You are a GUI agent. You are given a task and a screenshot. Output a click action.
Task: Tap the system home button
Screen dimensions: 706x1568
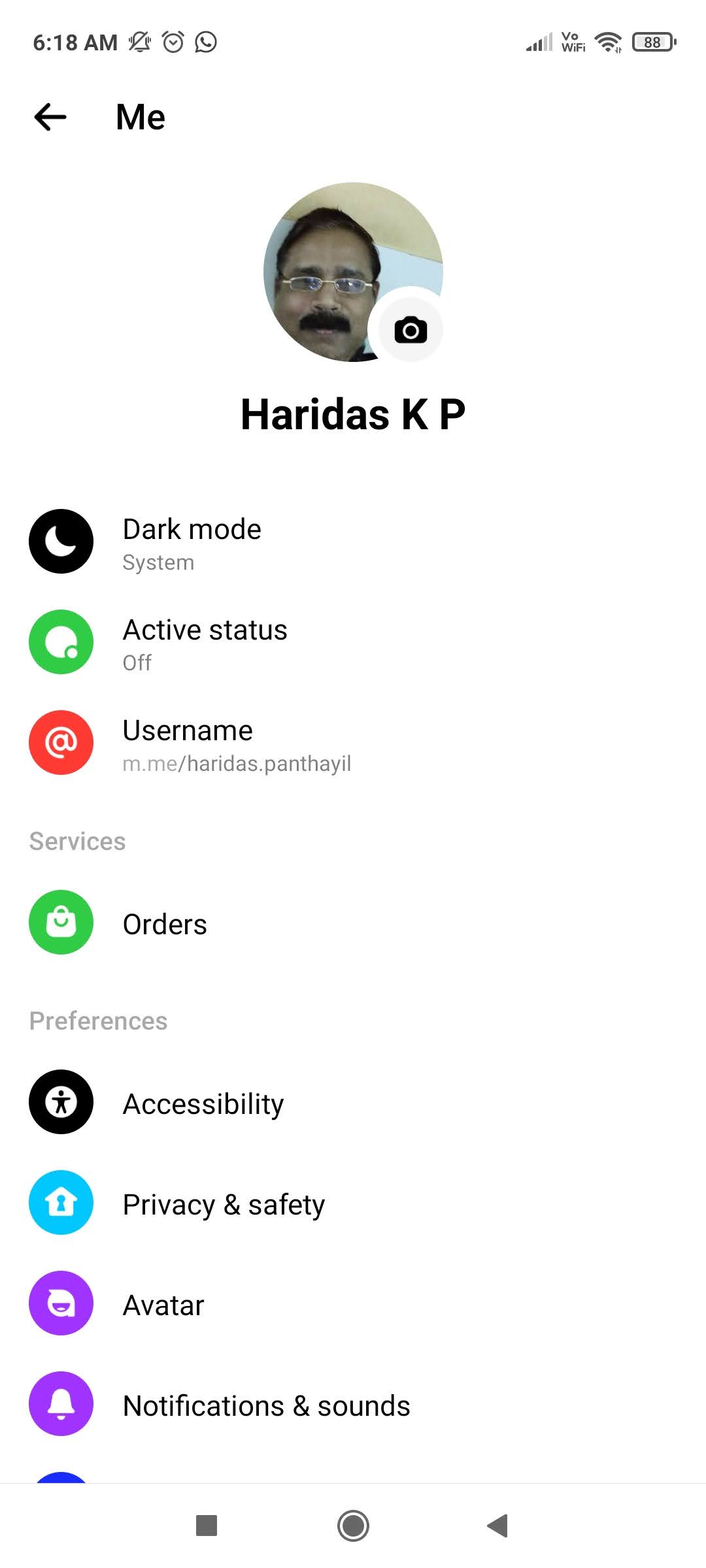tap(353, 1526)
